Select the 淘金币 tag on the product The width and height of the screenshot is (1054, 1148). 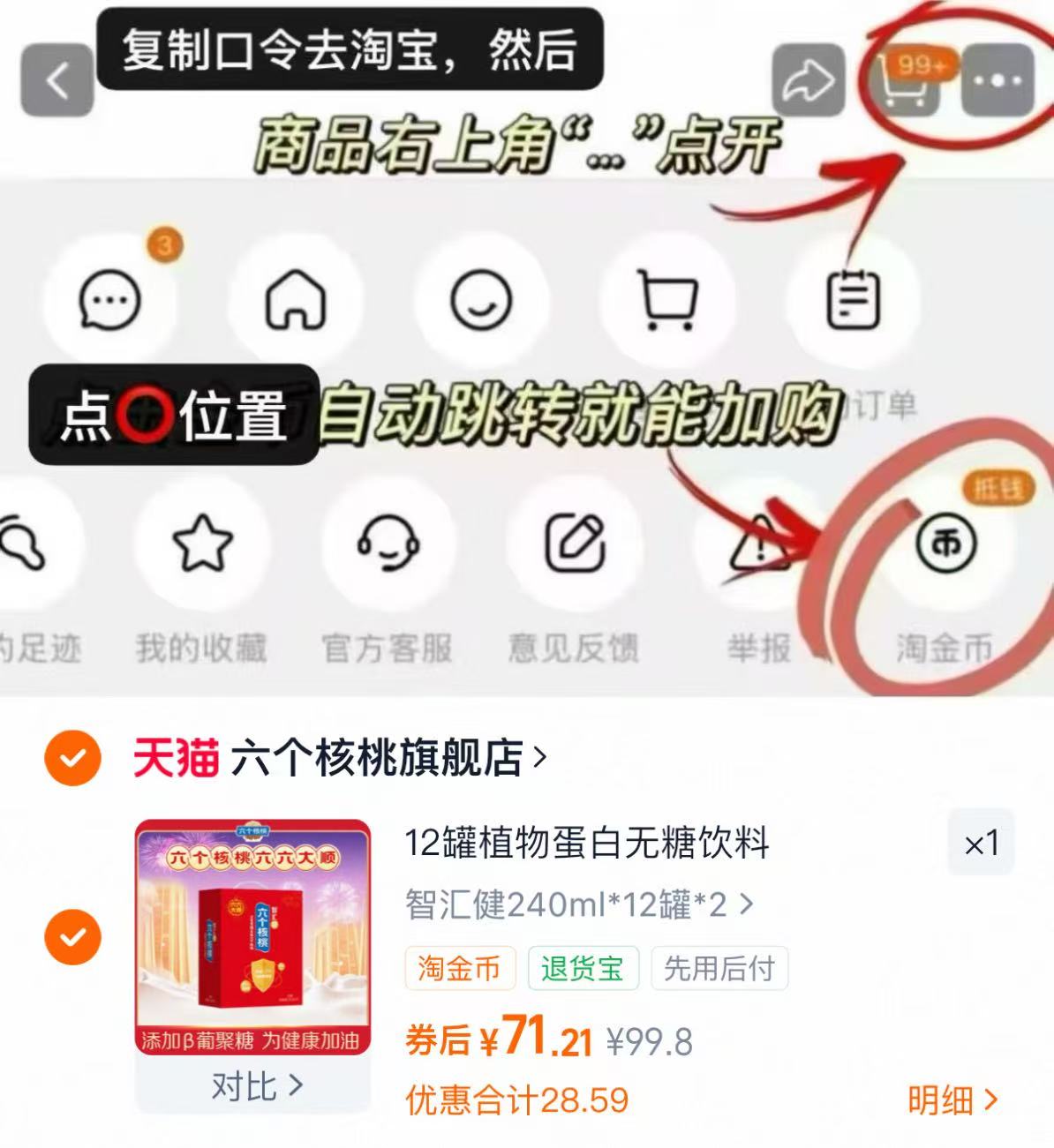pyautogui.click(x=460, y=967)
